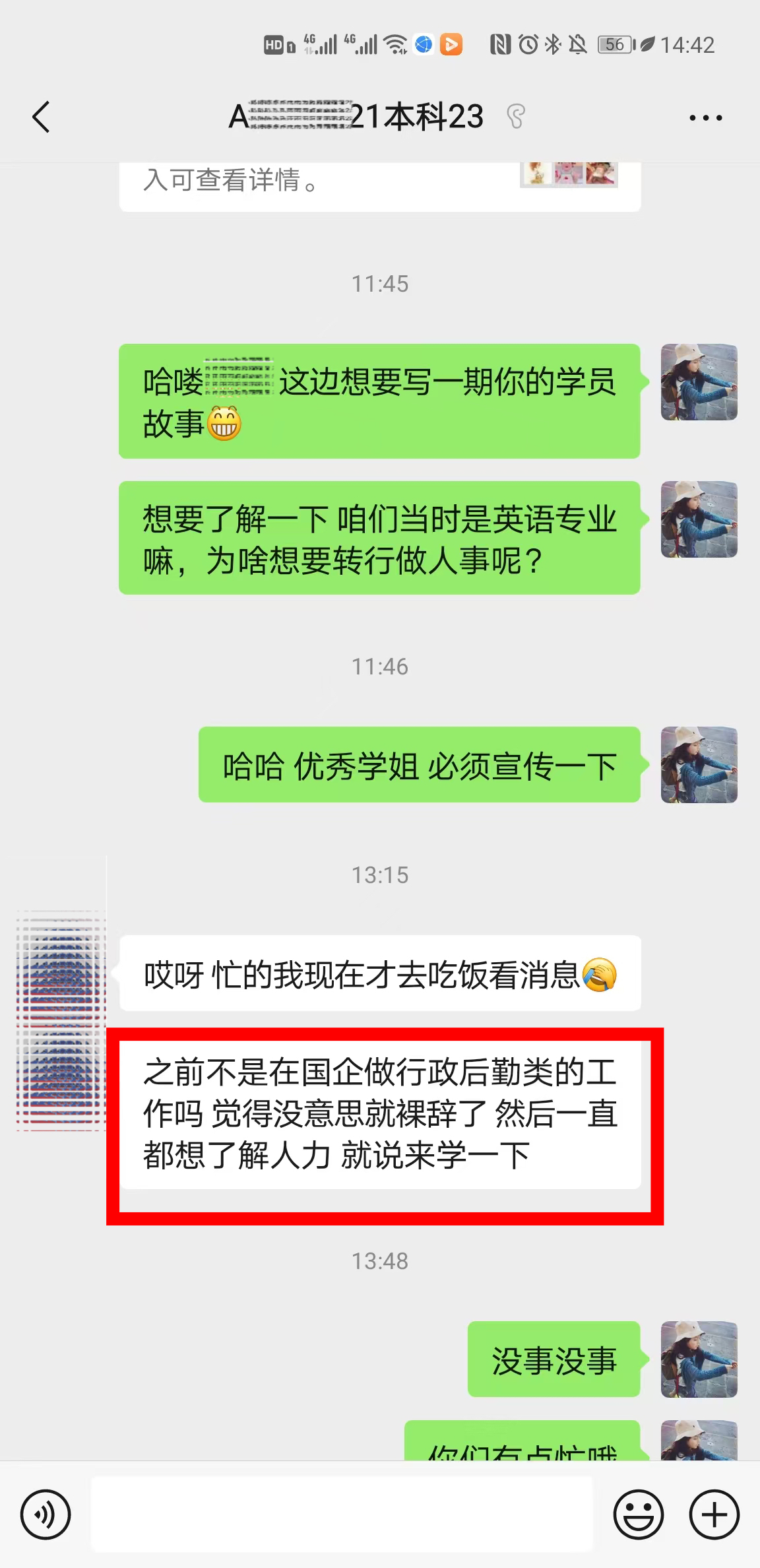Open the voice message input icon
The image size is (760, 1568).
44,1515
